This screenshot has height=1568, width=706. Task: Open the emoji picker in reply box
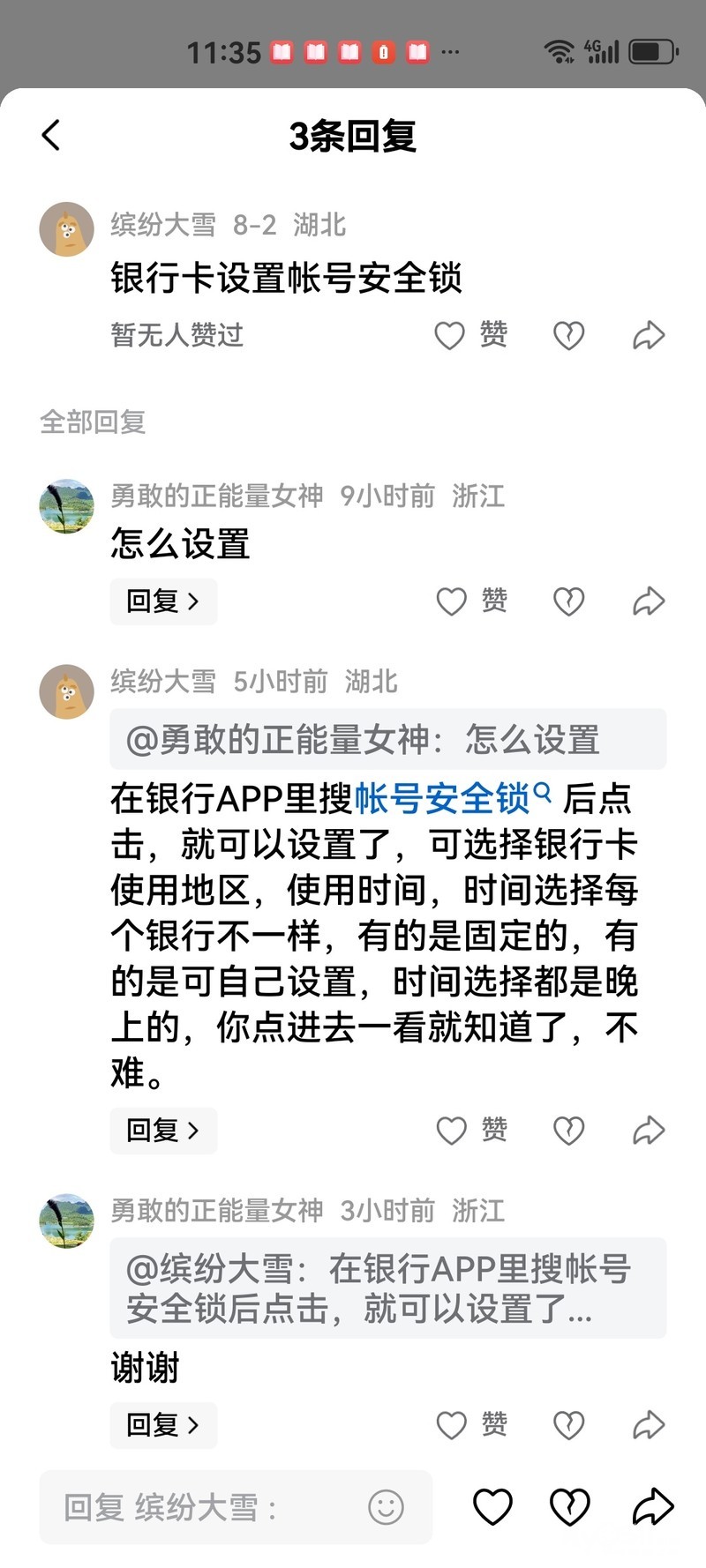(386, 1507)
